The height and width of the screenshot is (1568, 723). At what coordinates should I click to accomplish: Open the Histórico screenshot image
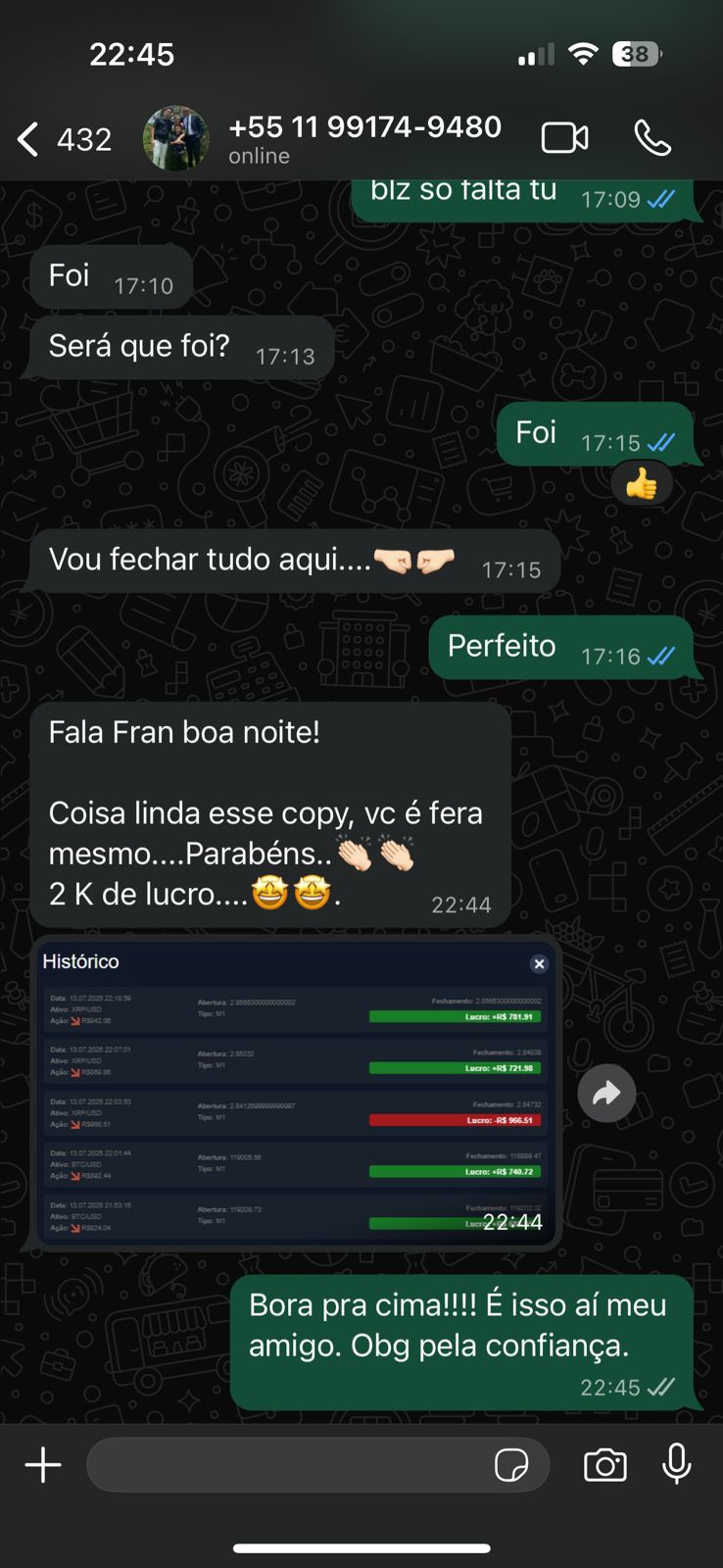coord(296,1093)
